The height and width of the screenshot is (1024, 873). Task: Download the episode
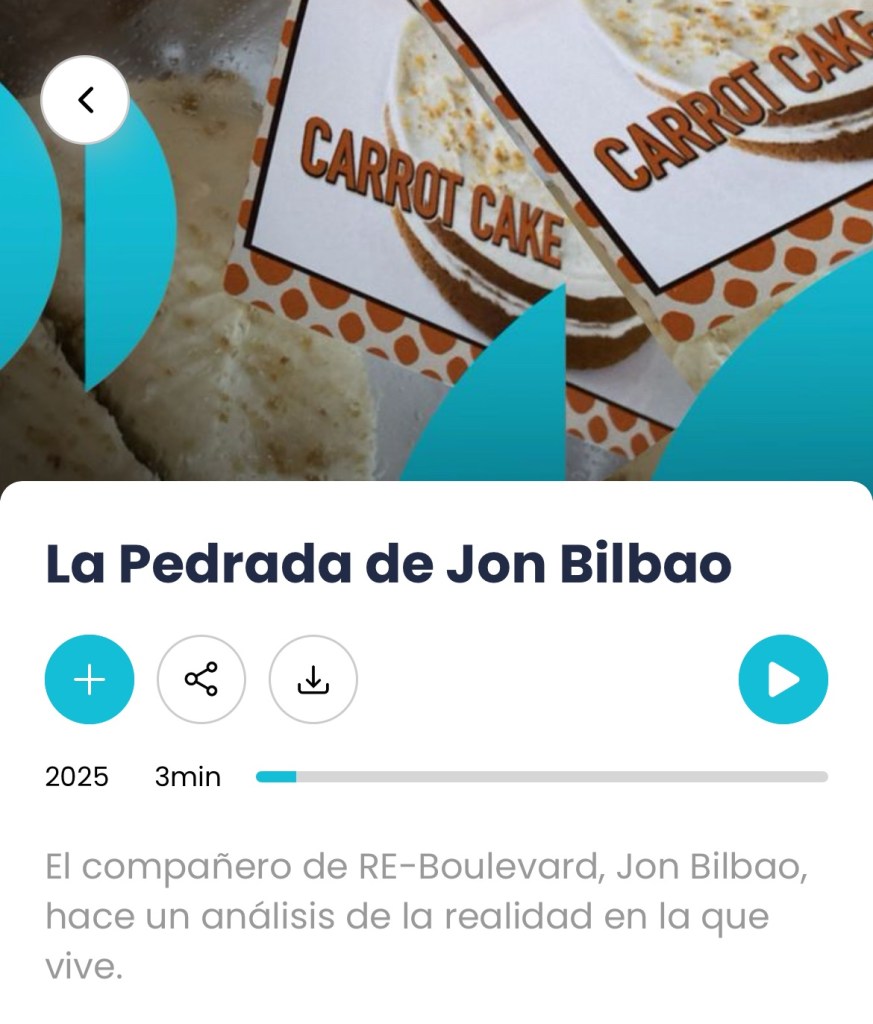[313, 680]
